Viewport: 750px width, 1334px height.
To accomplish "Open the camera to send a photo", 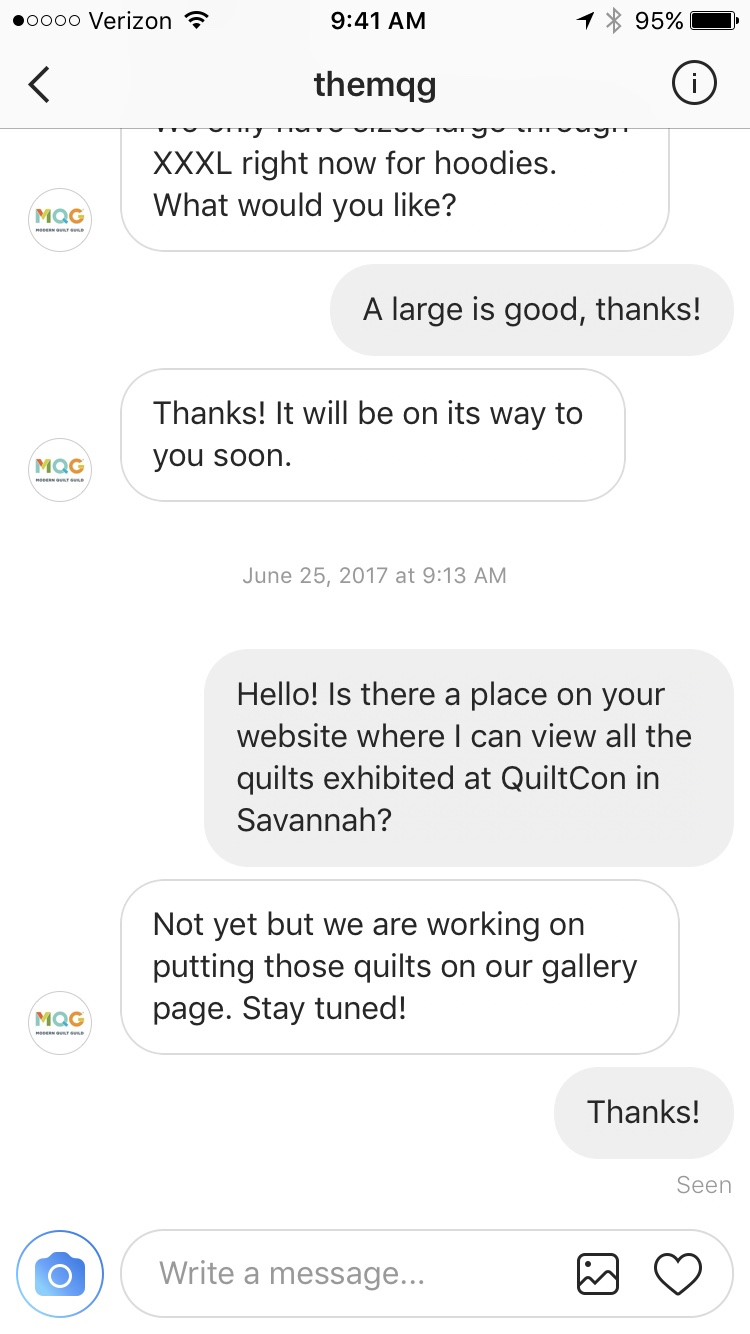I will click(60, 1273).
